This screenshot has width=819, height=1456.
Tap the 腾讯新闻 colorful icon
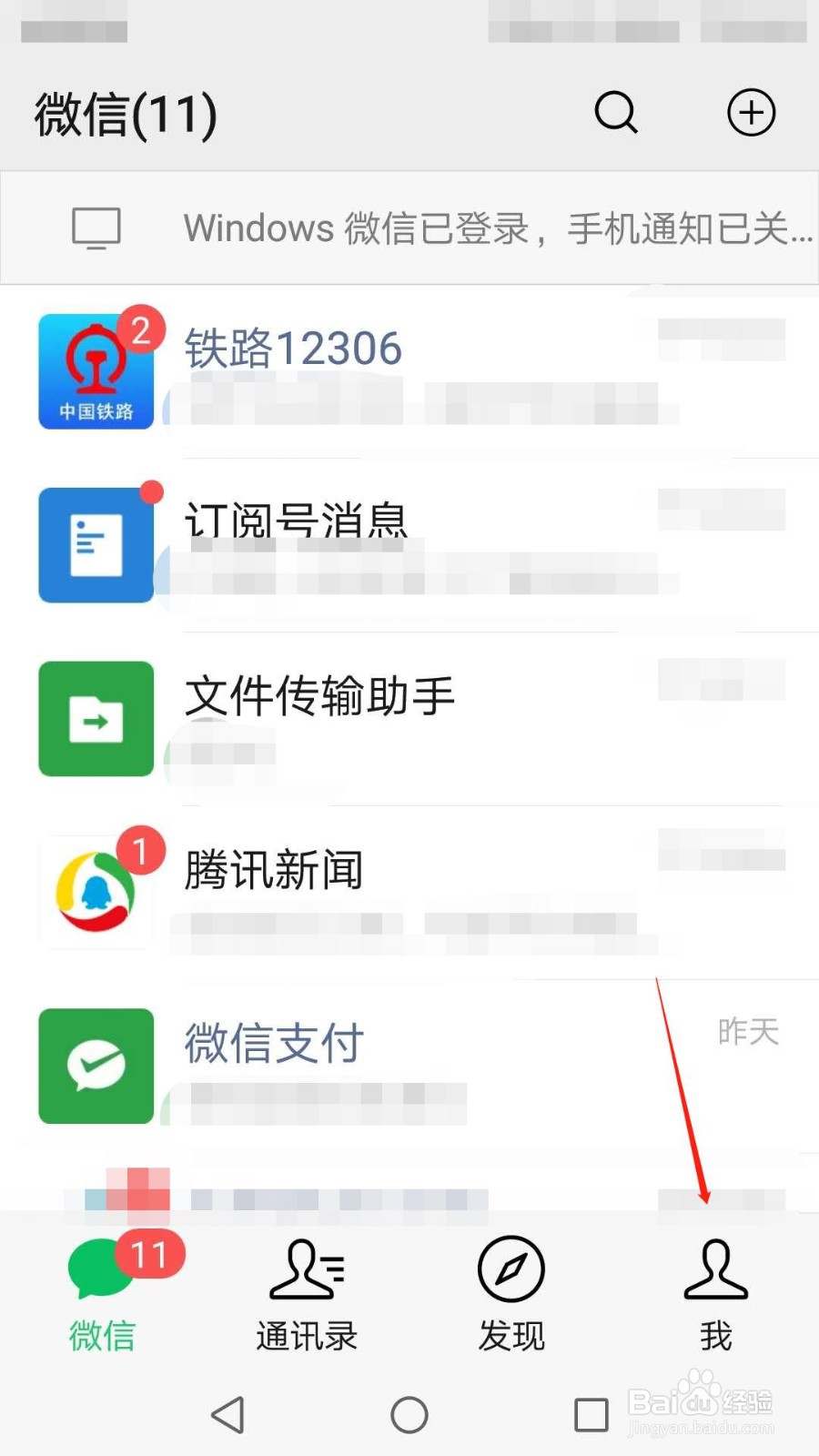[95, 892]
